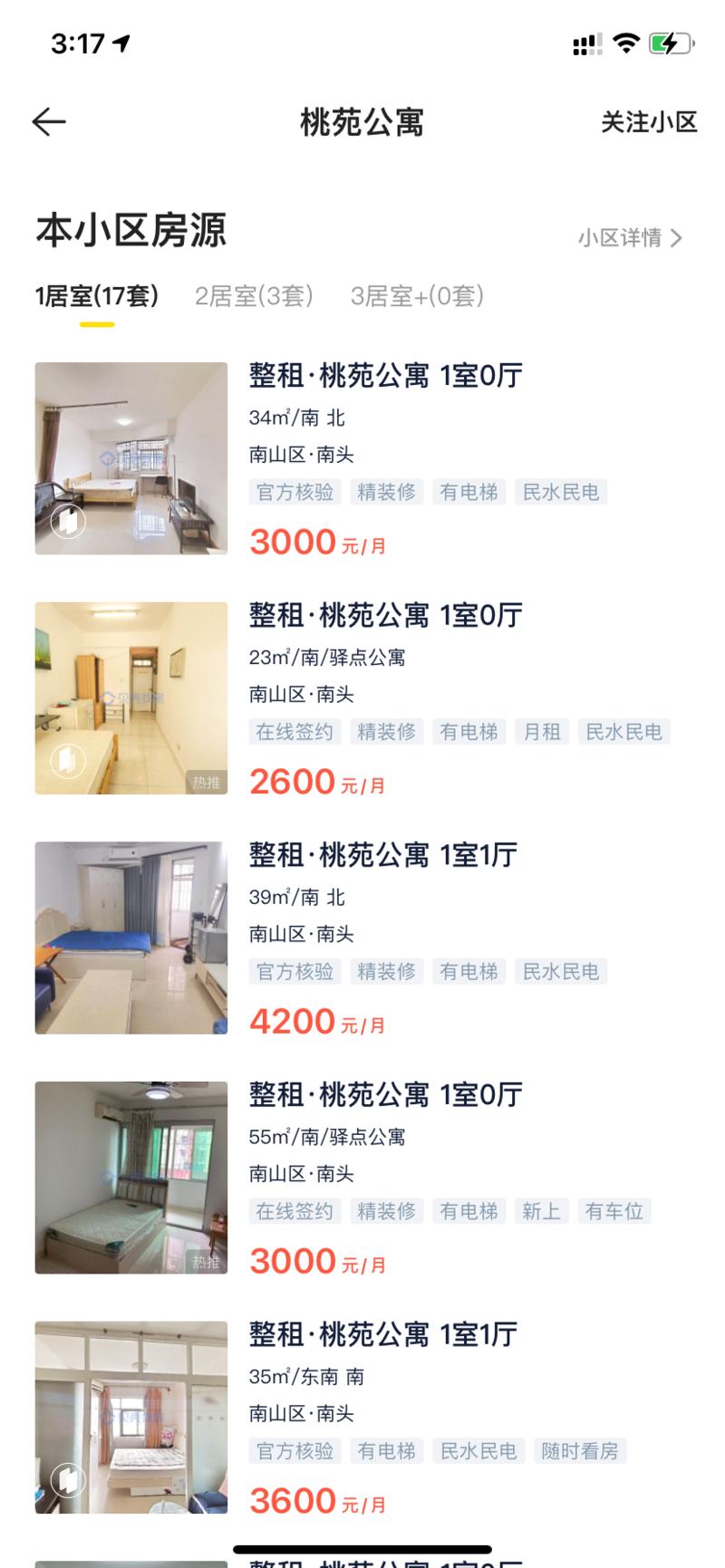Tap the 新上 tag on the 55㎡ listing
Viewport: 725px width, 1568px height.
pyautogui.click(x=541, y=1211)
